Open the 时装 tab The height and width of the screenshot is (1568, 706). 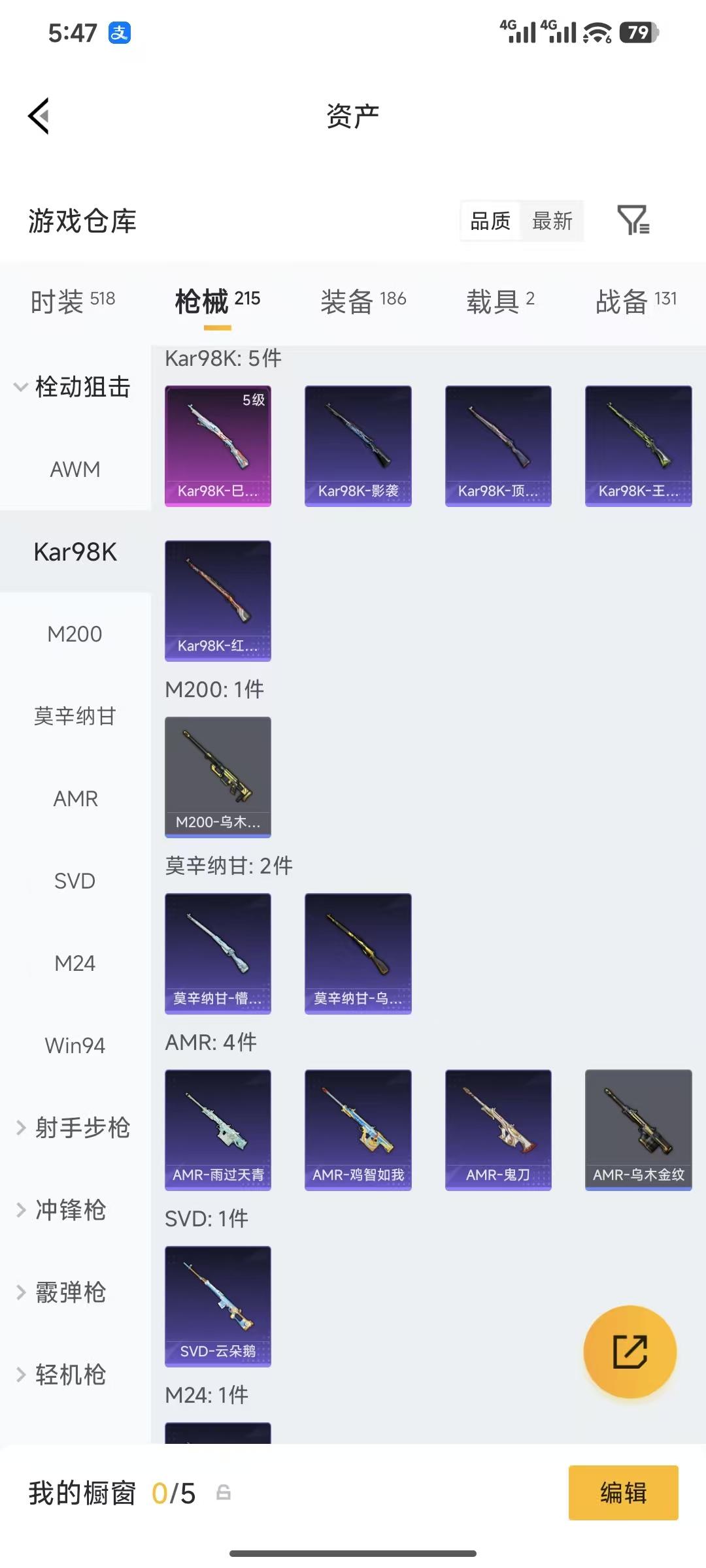pyautogui.click(x=71, y=300)
